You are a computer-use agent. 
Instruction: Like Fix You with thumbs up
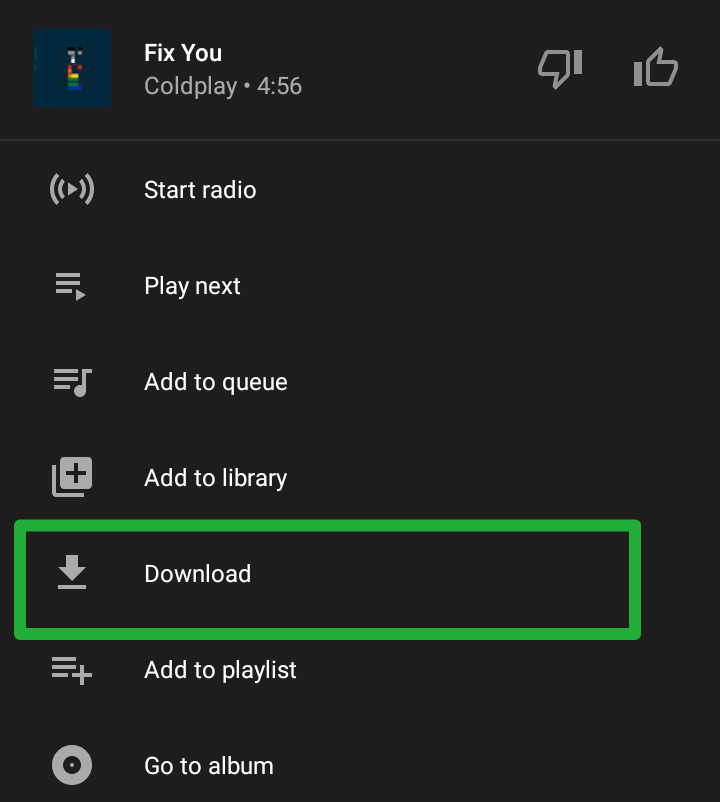point(656,68)
